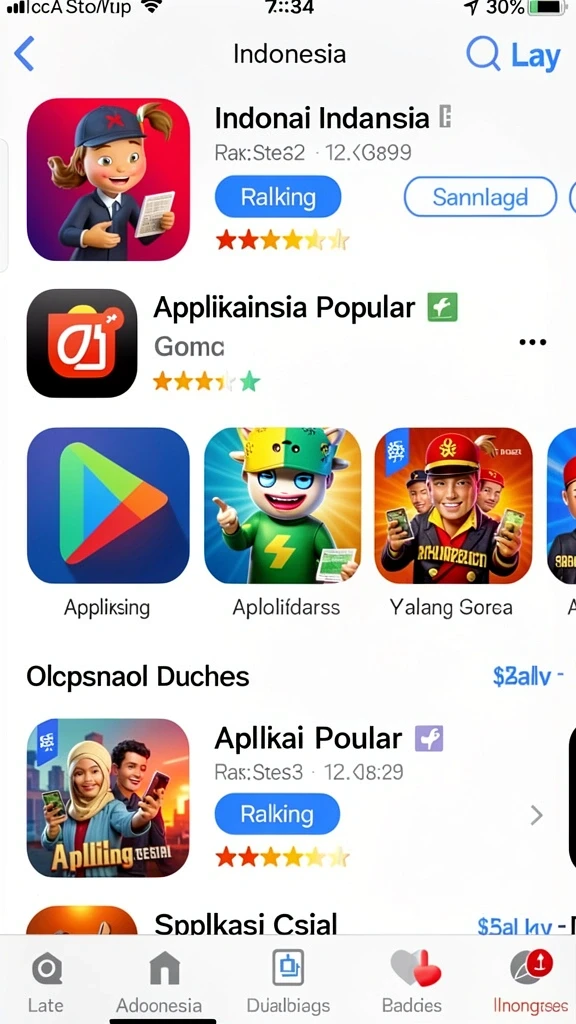The width and height of the screenshot is (576, 1024).
Task: Switch to the Baddes tab
Action: tap(412, 981)
